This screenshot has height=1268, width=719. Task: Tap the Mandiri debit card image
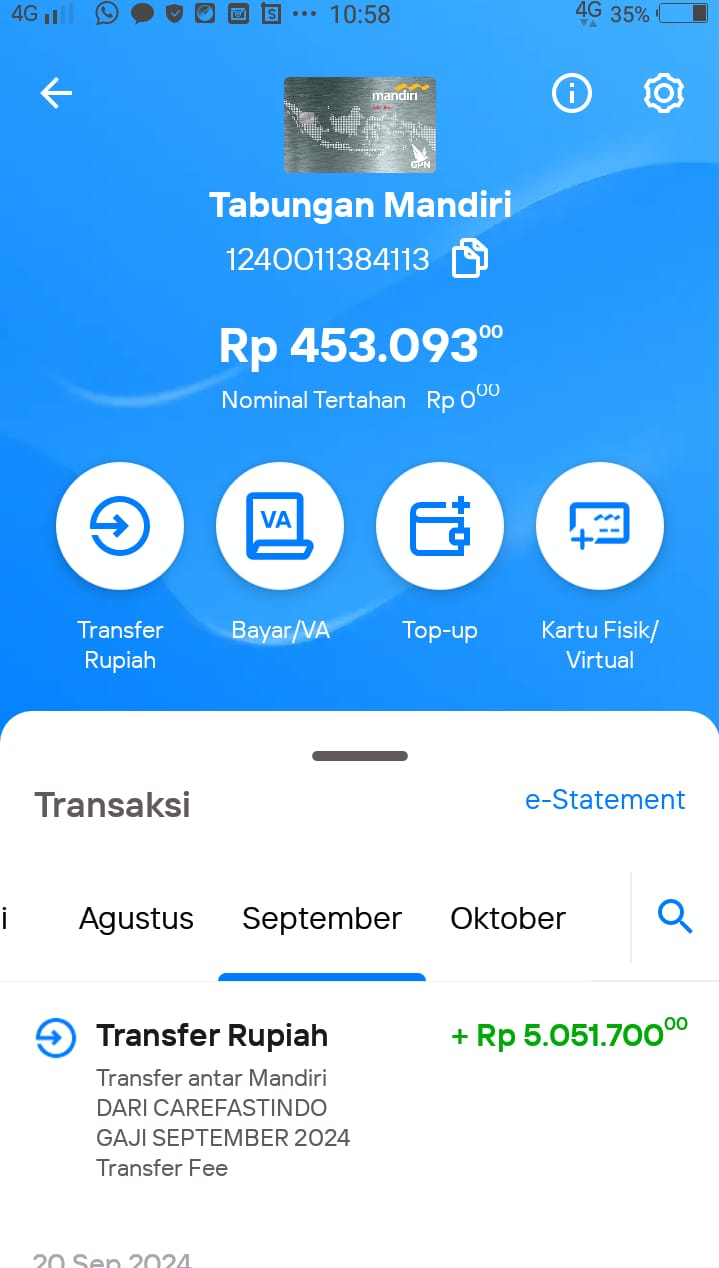[x=360, y=125]
